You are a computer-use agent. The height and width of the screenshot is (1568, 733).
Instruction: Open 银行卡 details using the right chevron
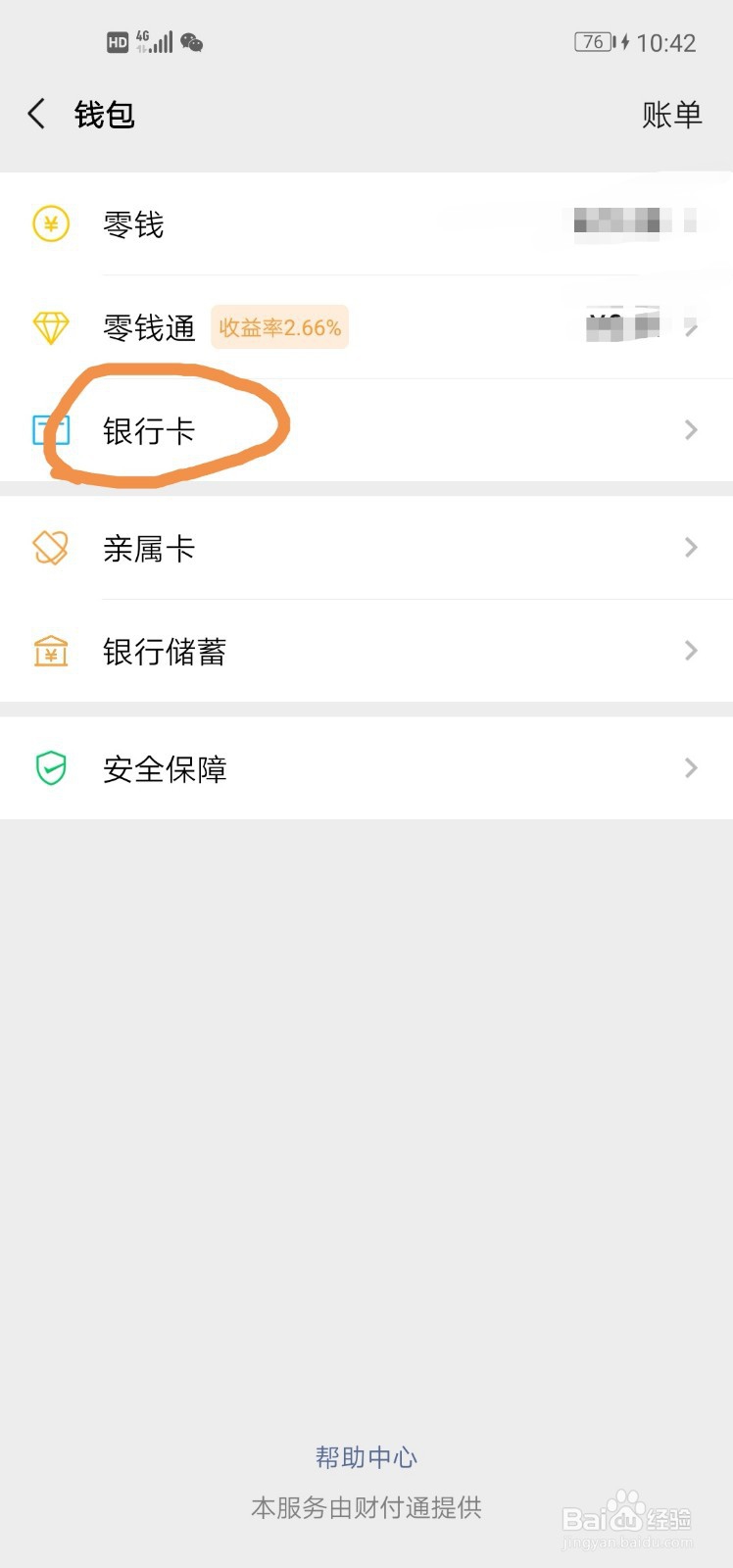tap(692, 429)
